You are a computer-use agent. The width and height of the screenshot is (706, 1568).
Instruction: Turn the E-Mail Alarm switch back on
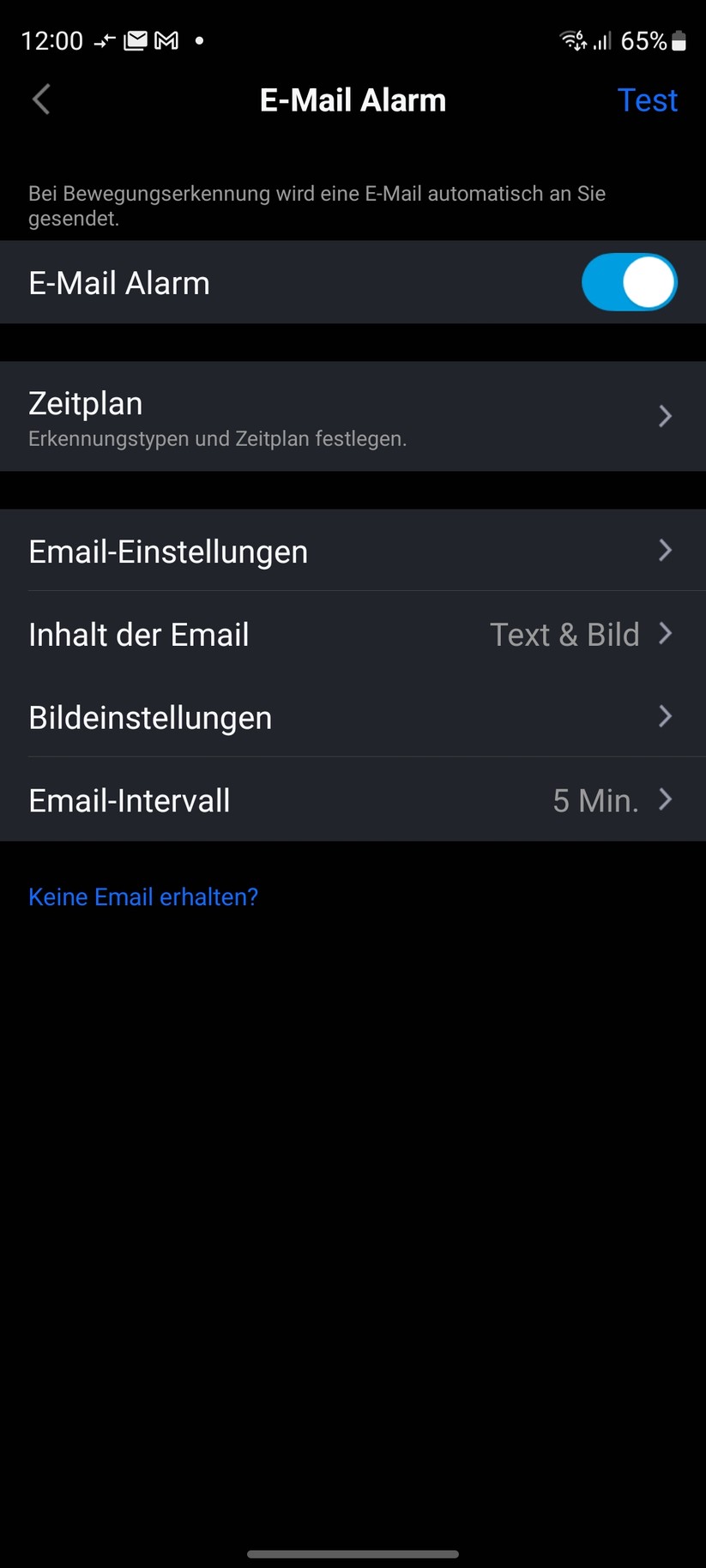[629, 281]
